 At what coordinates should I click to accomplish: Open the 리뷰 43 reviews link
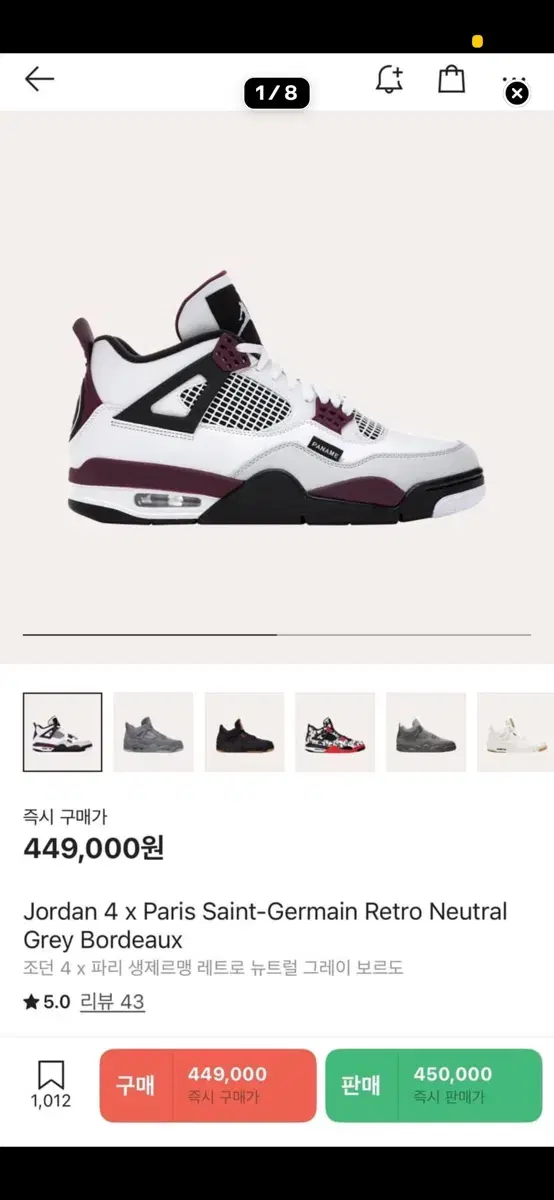(112, 1002)
